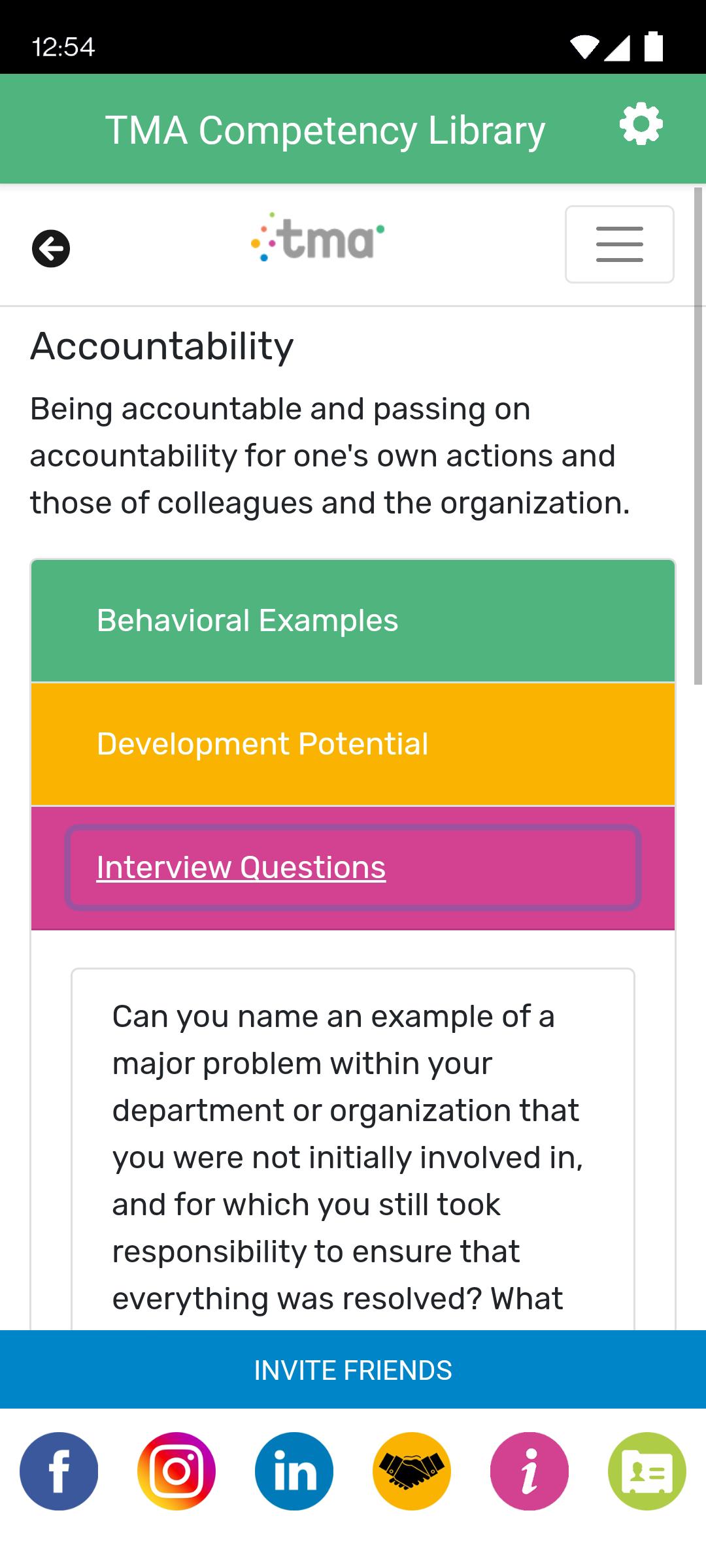Tap the yellow handshake icon
706x1568 pixels.
tap(412, 1471)
